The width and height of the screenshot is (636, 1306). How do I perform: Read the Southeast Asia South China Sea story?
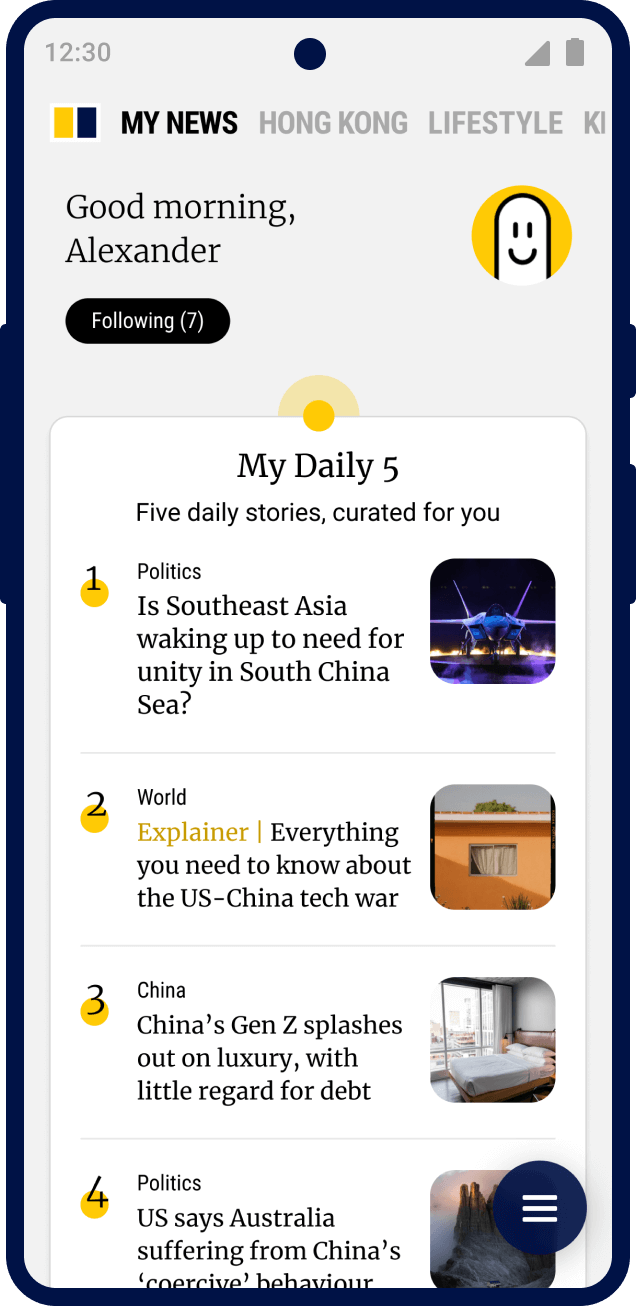(270, 654)
